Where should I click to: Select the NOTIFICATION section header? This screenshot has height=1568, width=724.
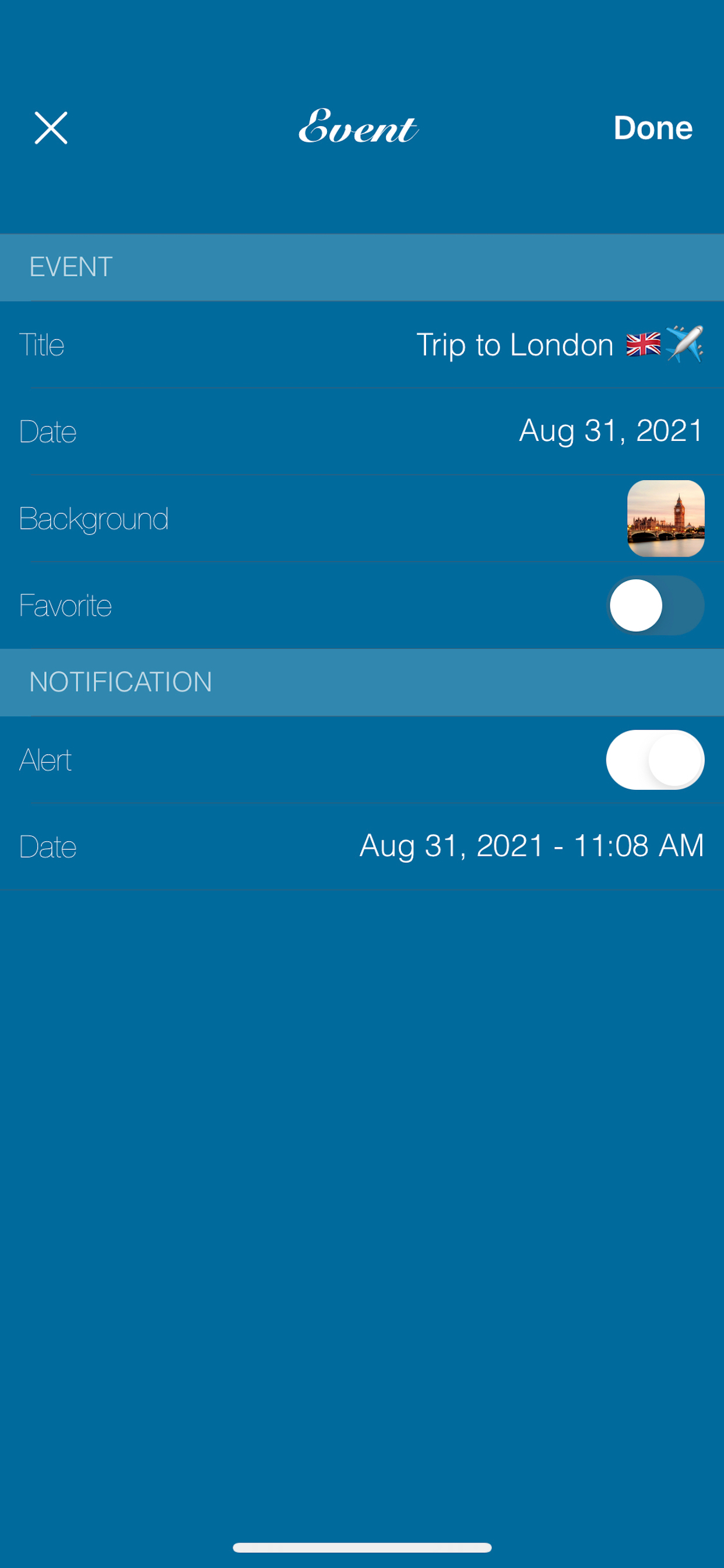(x=122, y=682)
